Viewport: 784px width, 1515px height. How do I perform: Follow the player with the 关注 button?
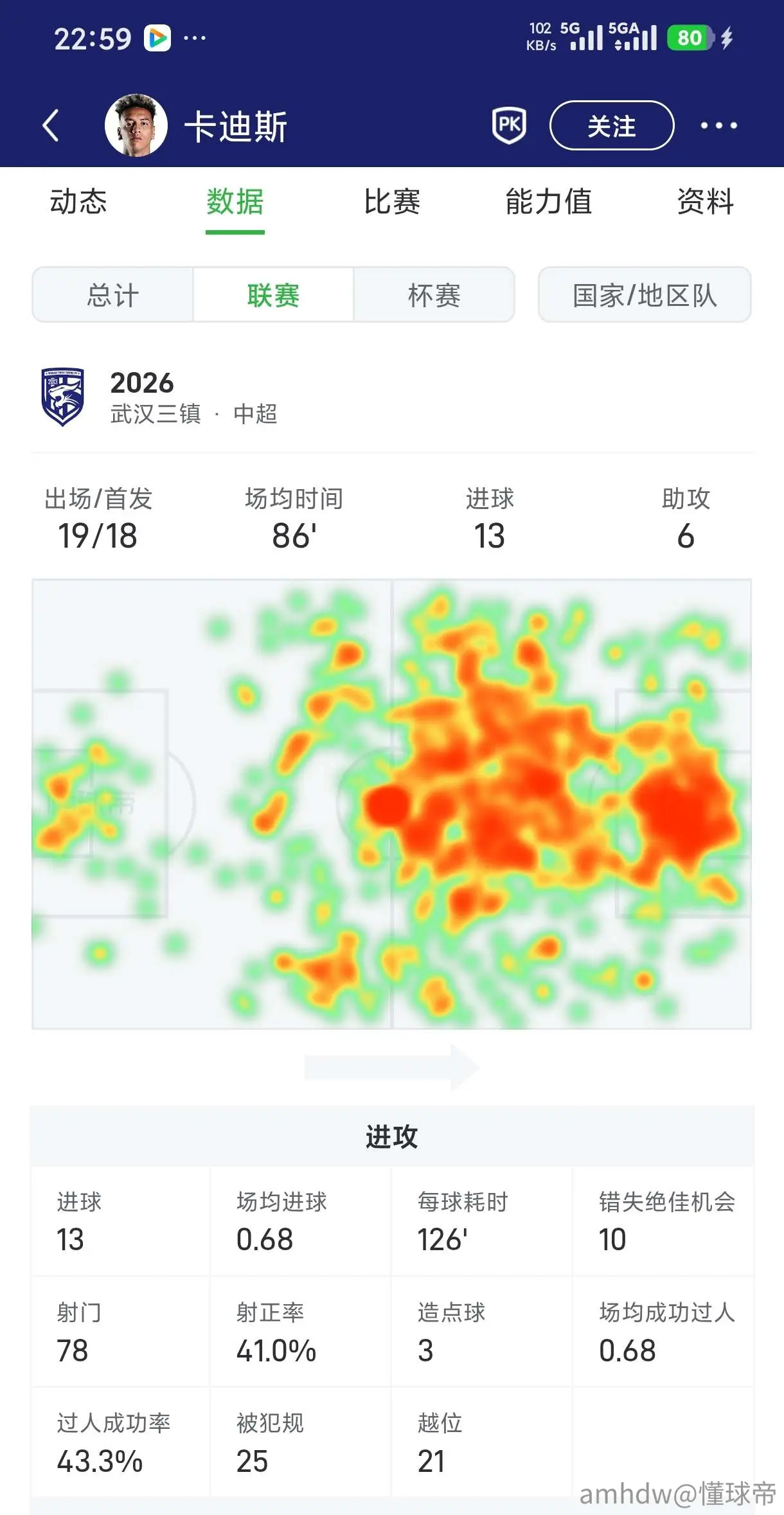pyautogui.click(x=612, y=125)
